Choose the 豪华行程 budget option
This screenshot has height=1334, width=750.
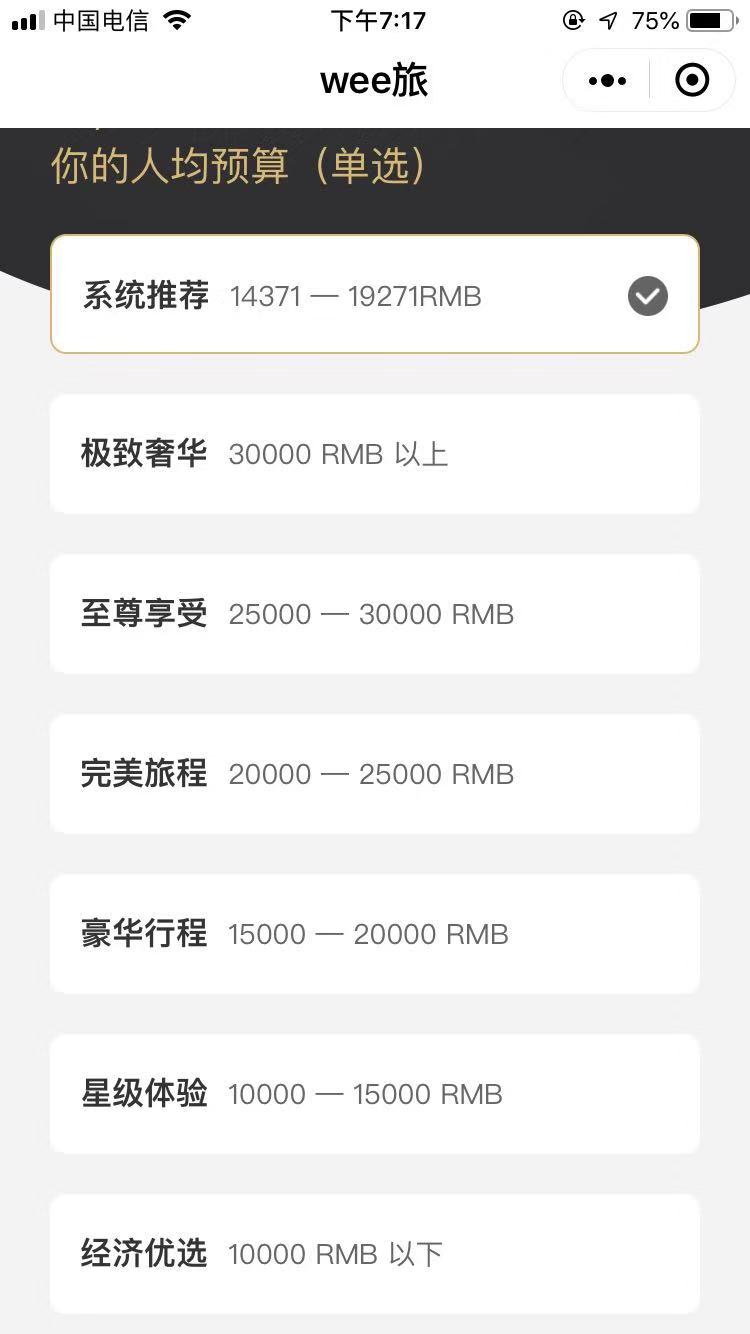click(x=374, y=934)
